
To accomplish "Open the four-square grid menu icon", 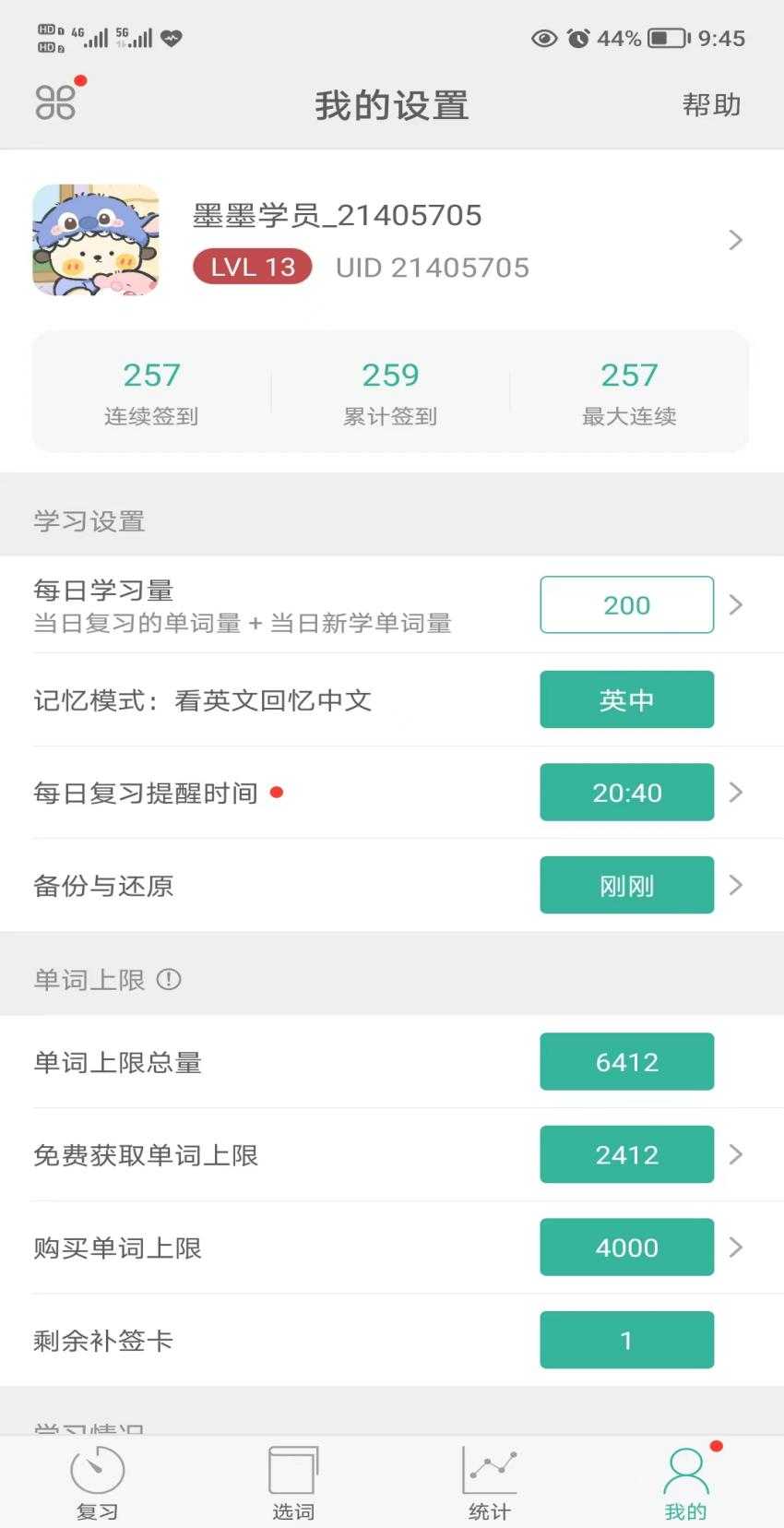I will [55, 102].
